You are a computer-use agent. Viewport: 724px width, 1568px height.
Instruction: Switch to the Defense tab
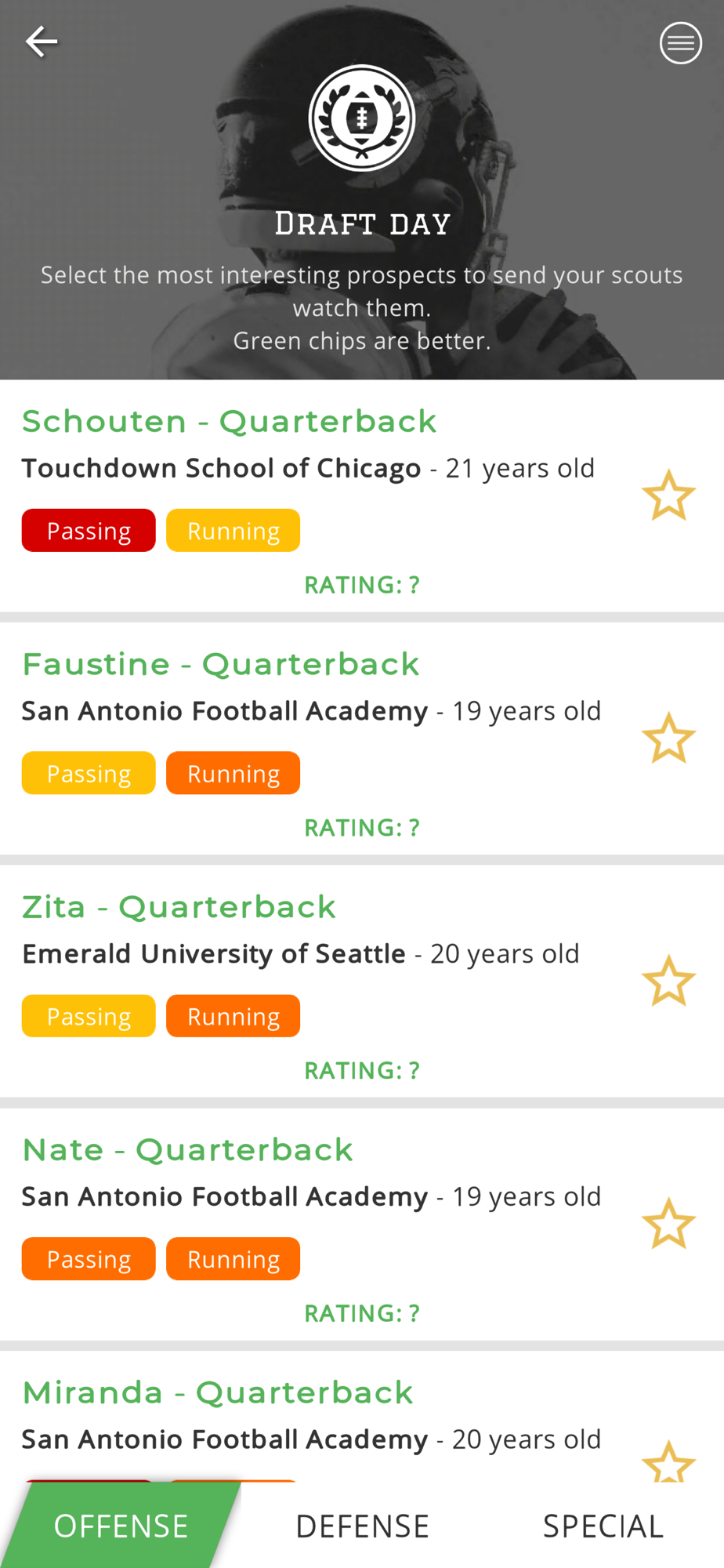click(x=362, y=1526)
